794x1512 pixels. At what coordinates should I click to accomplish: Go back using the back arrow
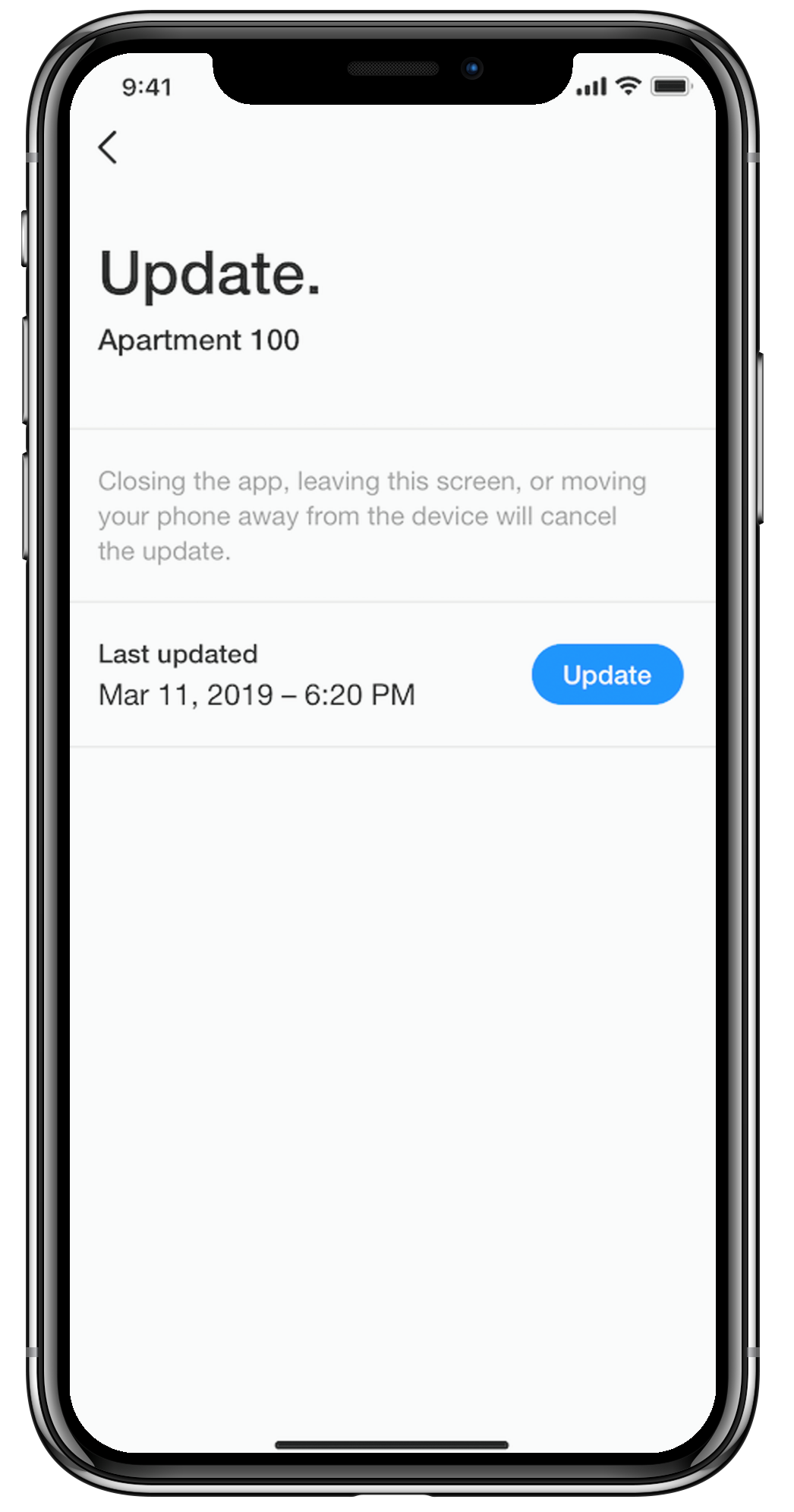(x=108, y=147)
